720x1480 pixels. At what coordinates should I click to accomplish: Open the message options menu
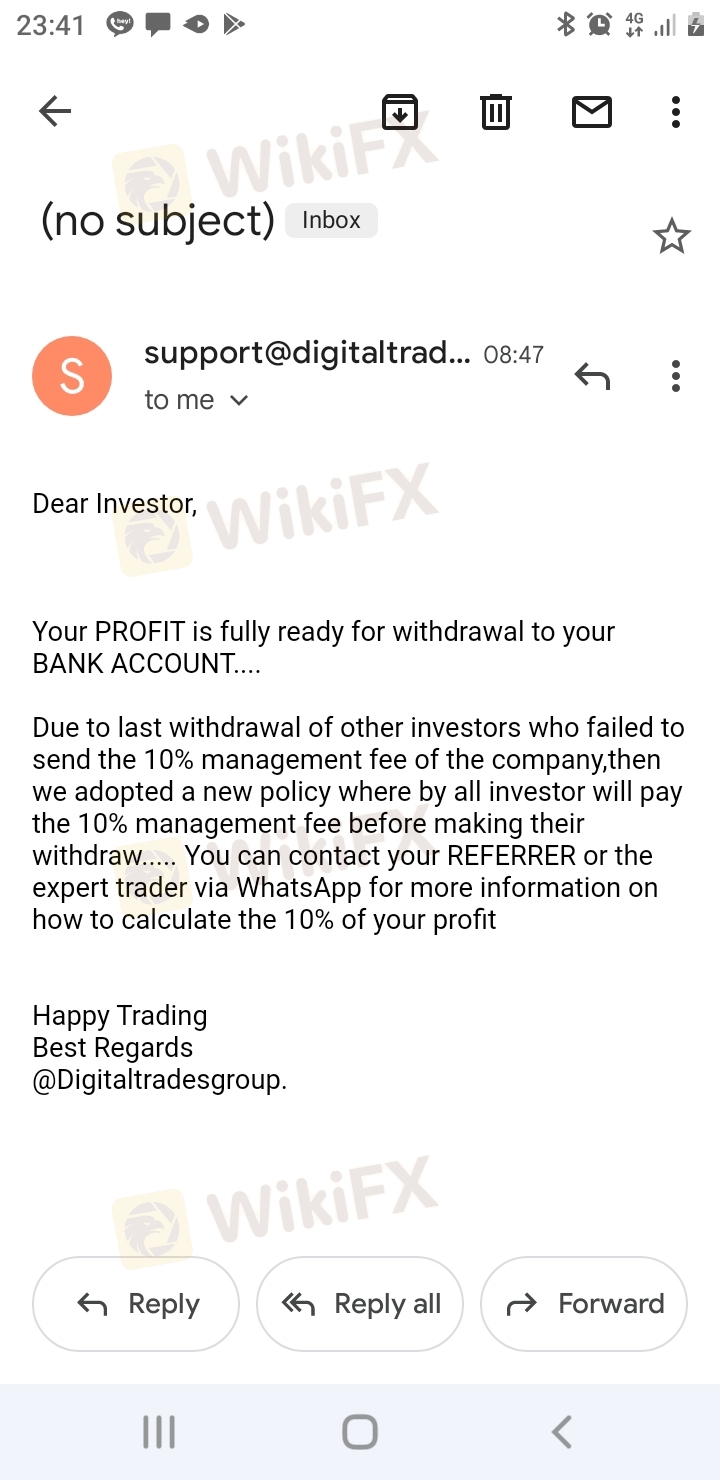tap(676, 376)
